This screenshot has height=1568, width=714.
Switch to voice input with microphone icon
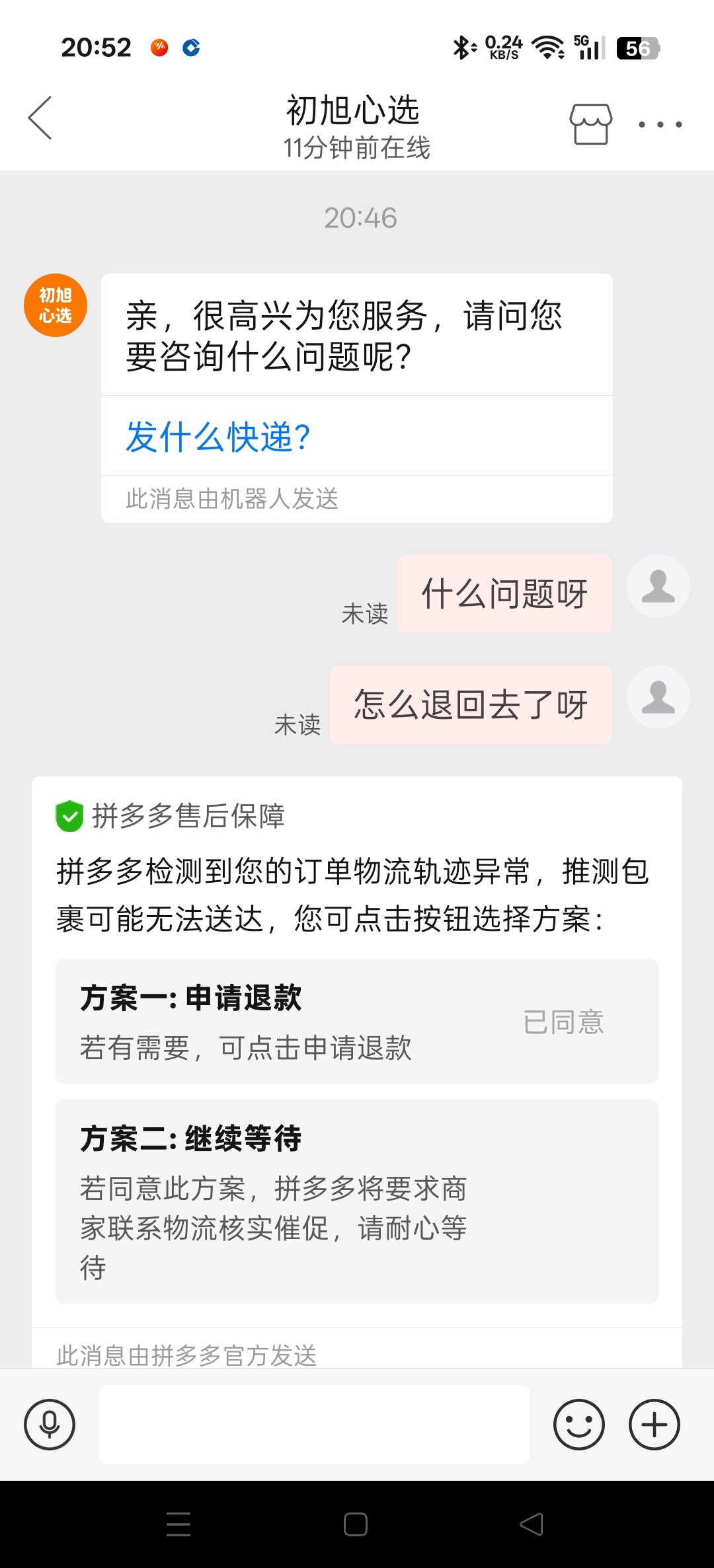point(50,1424)
